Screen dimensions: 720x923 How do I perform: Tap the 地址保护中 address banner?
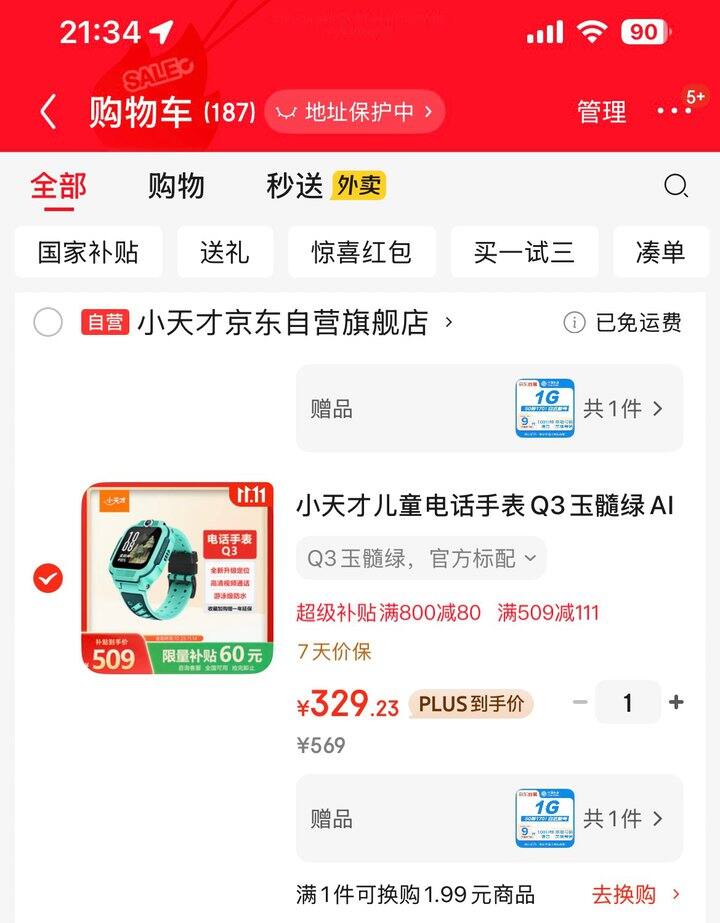pyautogui.click(x=357, y=112)
